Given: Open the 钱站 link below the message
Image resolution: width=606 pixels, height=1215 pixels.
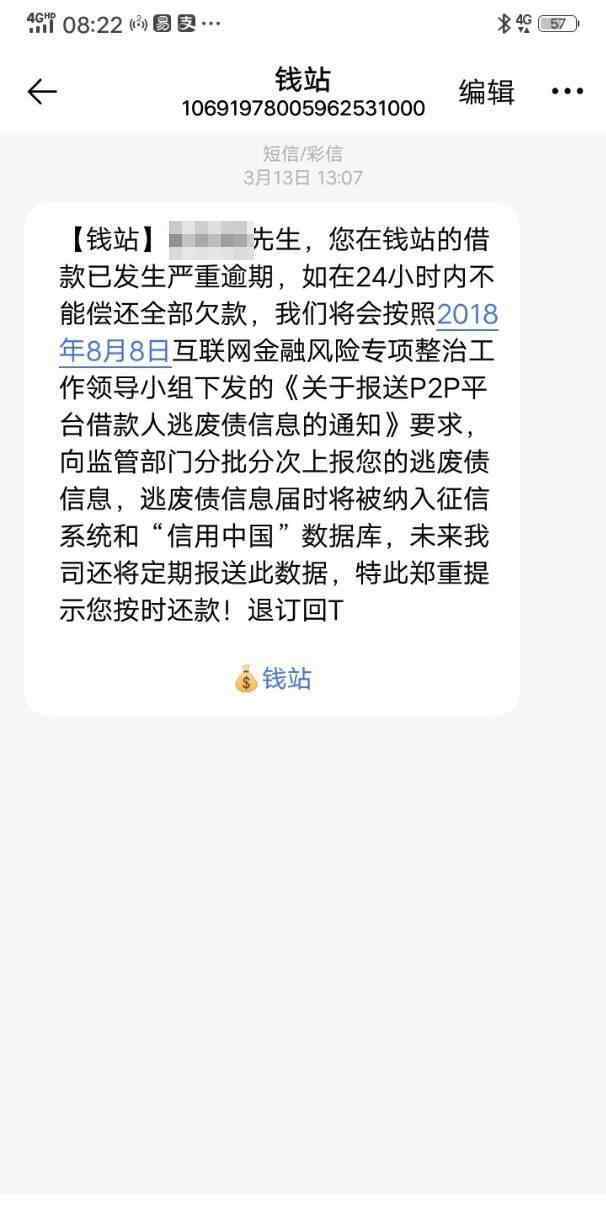Looking at the screenshot, I should pyautogui.click(x=273, y=679).
